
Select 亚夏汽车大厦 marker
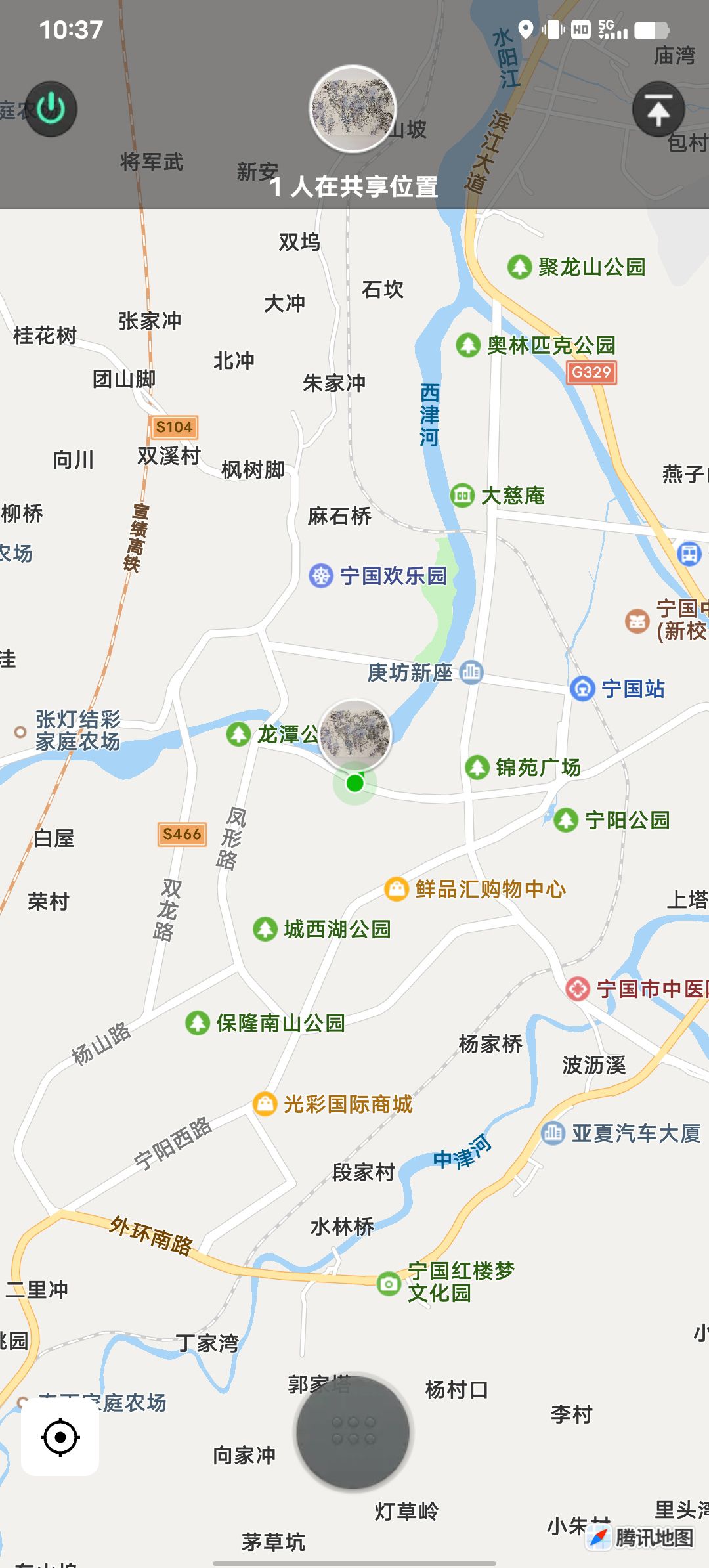pos(553,1133)
